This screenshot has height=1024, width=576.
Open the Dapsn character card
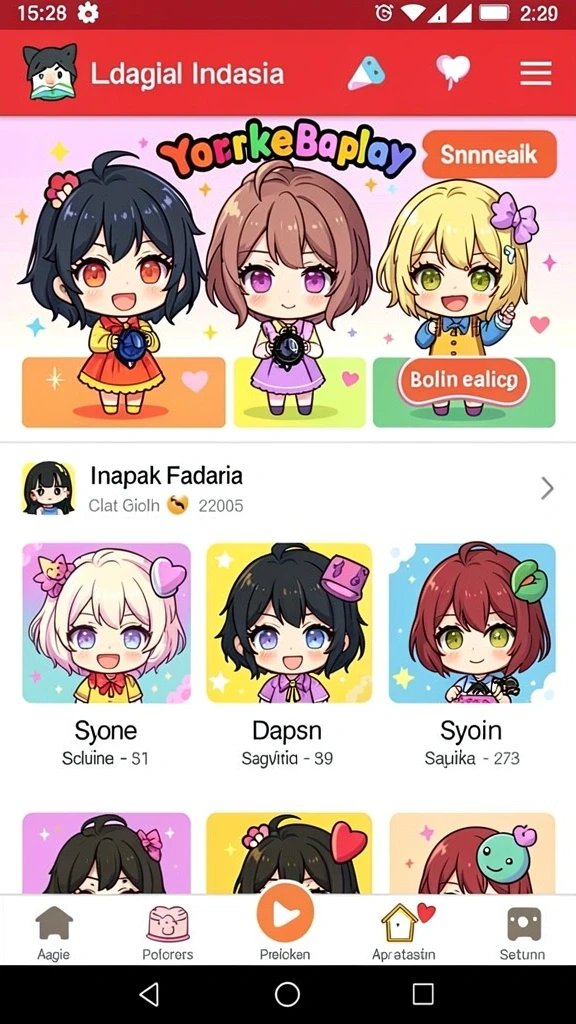click(288, 655)
